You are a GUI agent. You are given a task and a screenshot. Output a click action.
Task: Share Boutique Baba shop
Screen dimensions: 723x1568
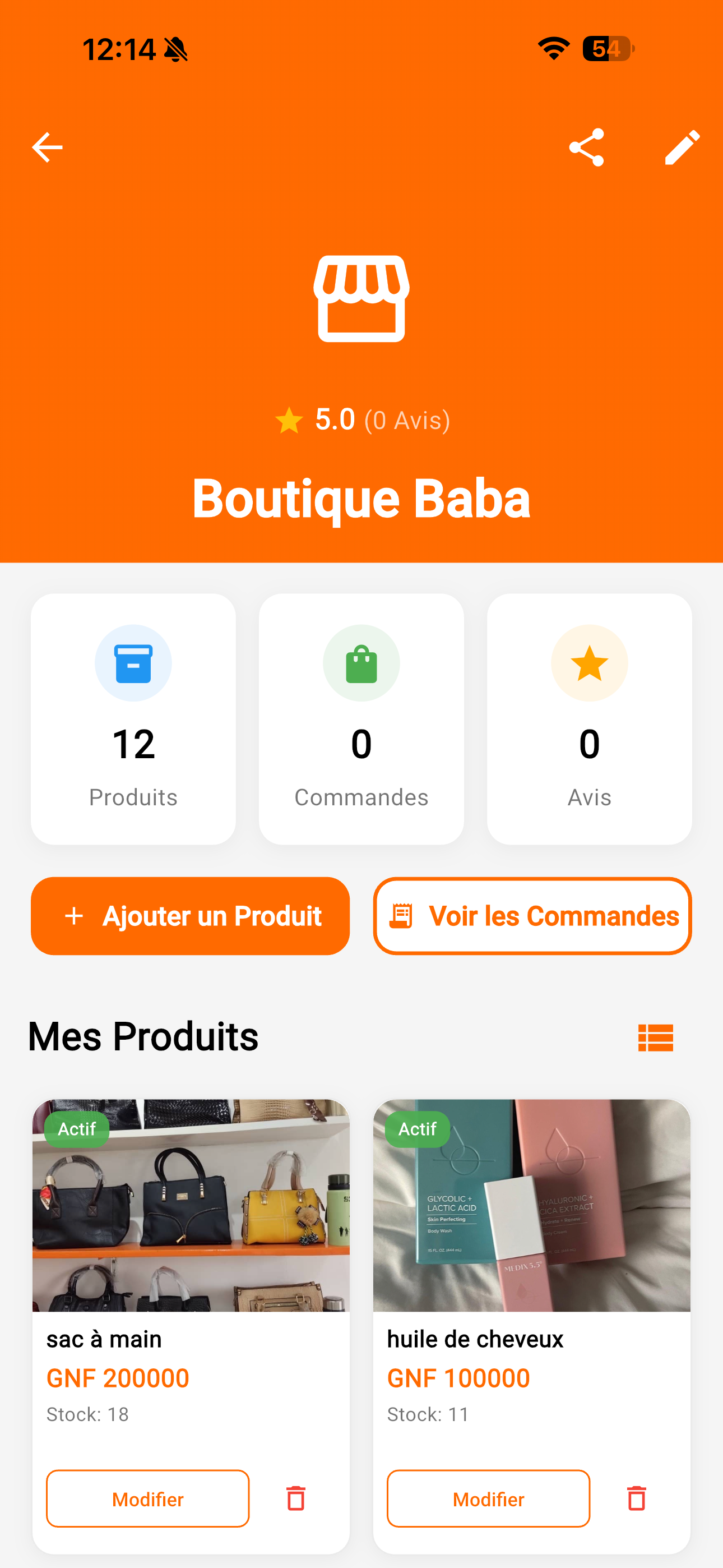(x=586, y=147)
